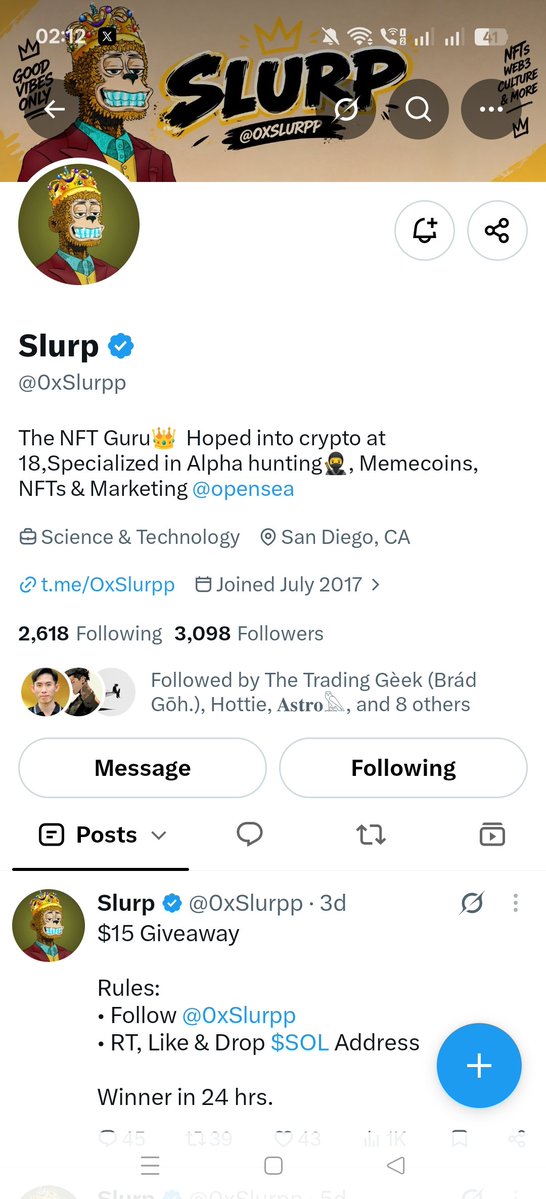The height and width of the screenshot is (1199, 546).
Task: Share Slurp's profile
Action: (497, 230)
